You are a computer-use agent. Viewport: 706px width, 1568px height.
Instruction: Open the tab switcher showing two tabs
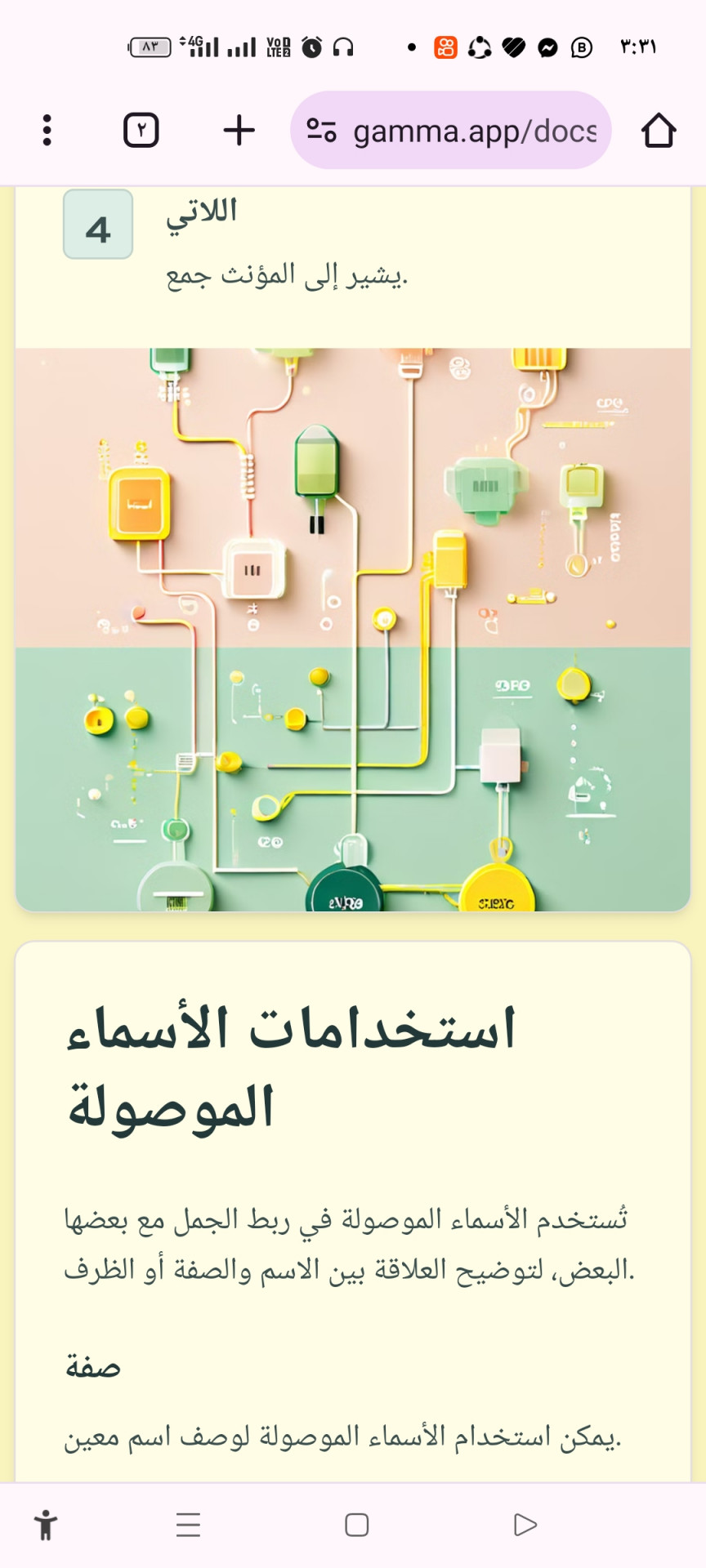(141, 131)
